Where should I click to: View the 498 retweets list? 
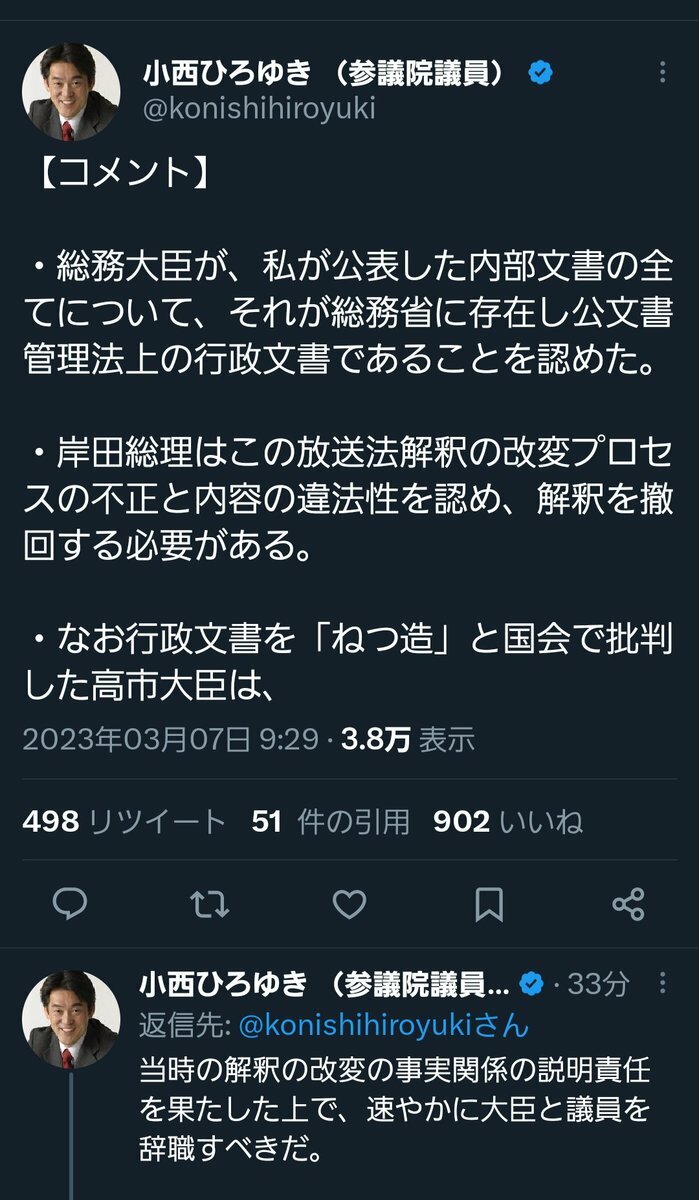click(124, 822)
